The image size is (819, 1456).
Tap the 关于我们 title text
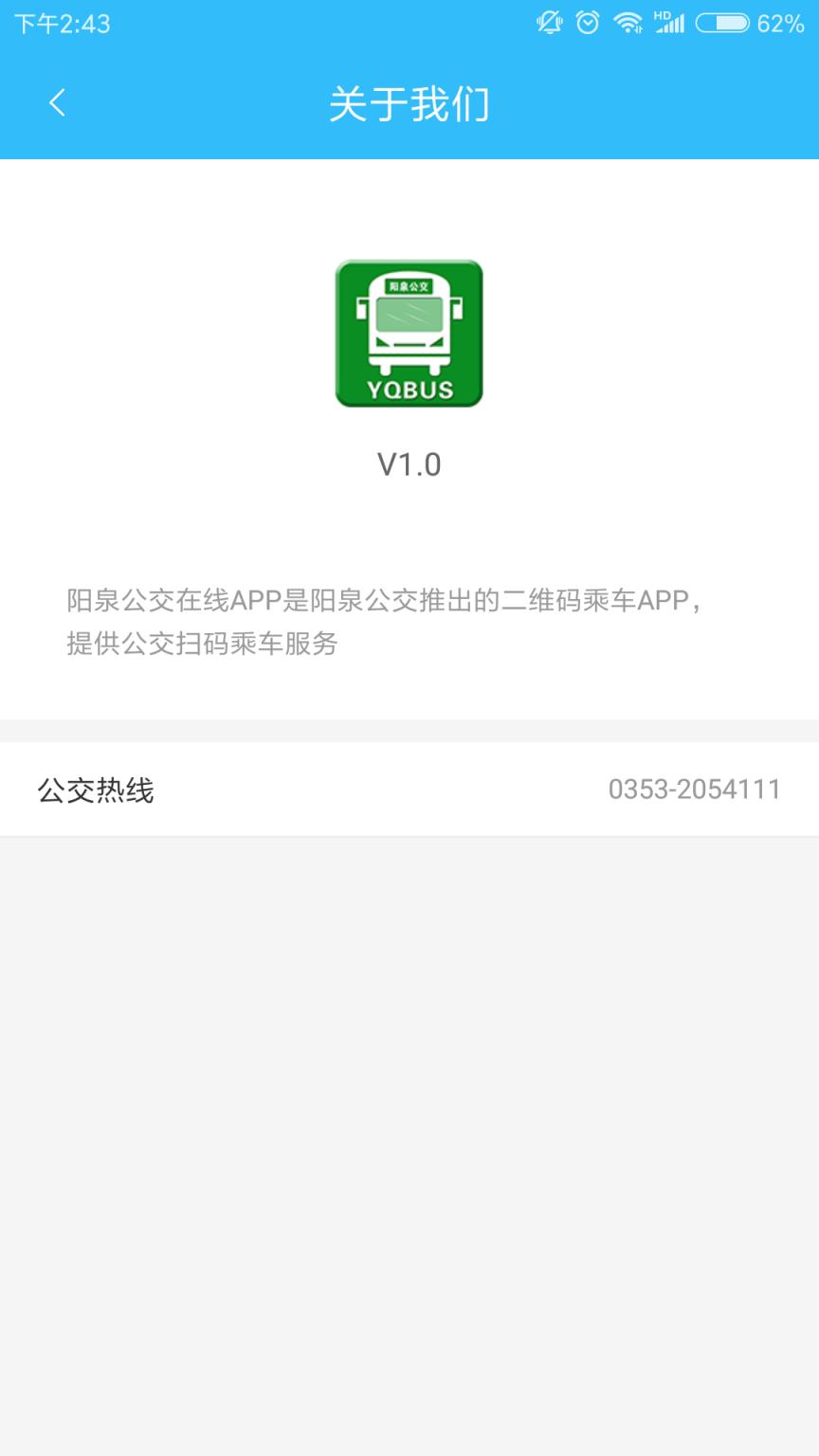click(409, 105)
